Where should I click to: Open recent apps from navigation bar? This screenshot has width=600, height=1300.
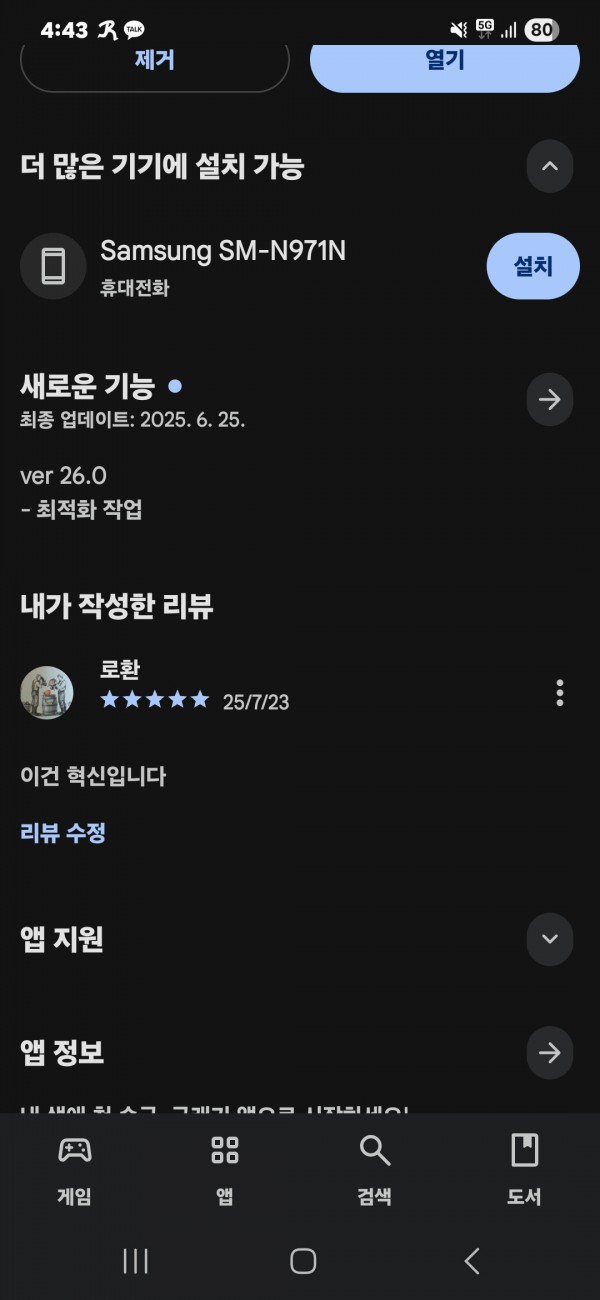pyautogui.click(x=135, y=1261)
